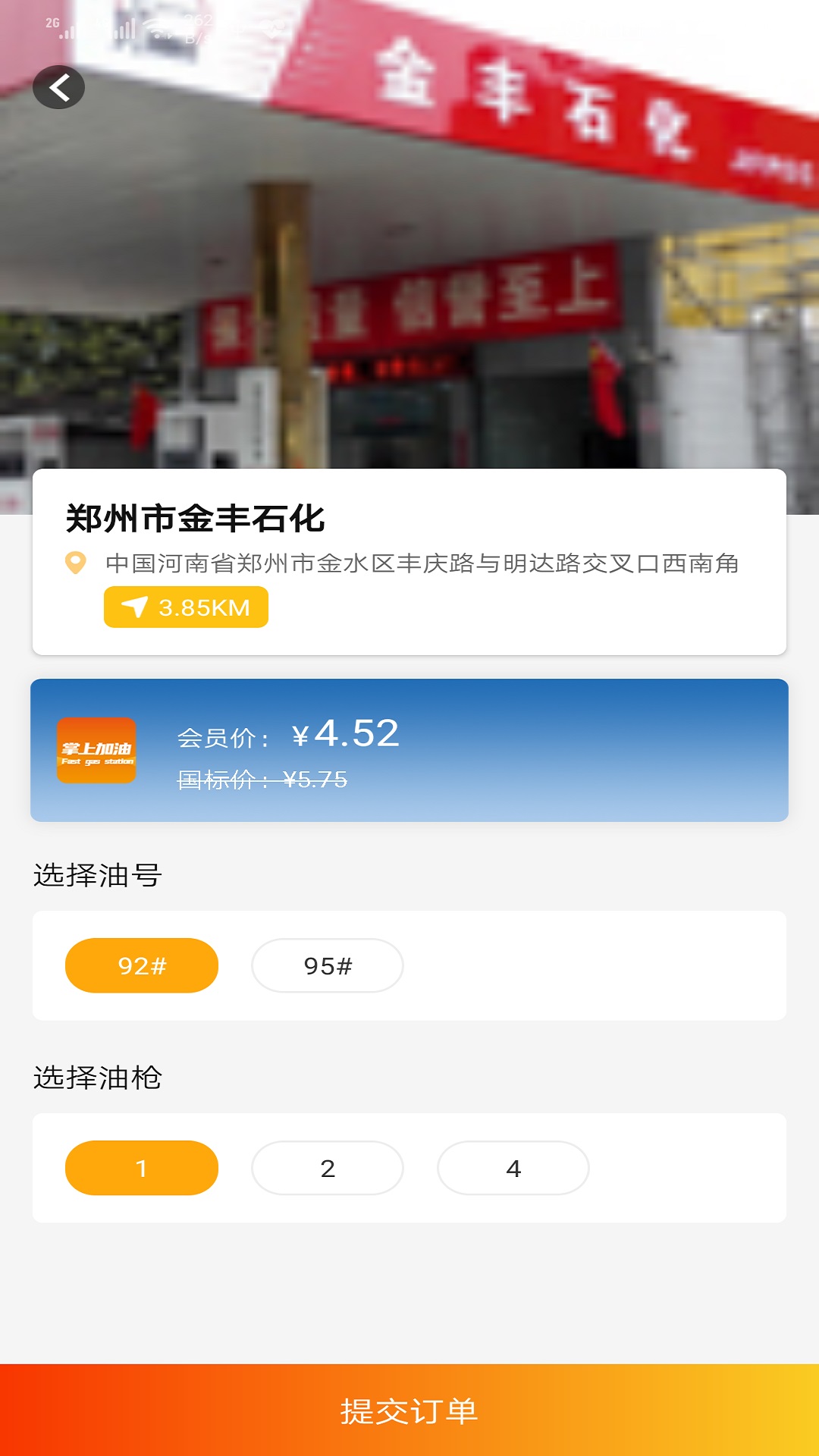The height and width of the screenshot is (1456, 819).
Task: Select pump number 2
Action: (327, 1169)
